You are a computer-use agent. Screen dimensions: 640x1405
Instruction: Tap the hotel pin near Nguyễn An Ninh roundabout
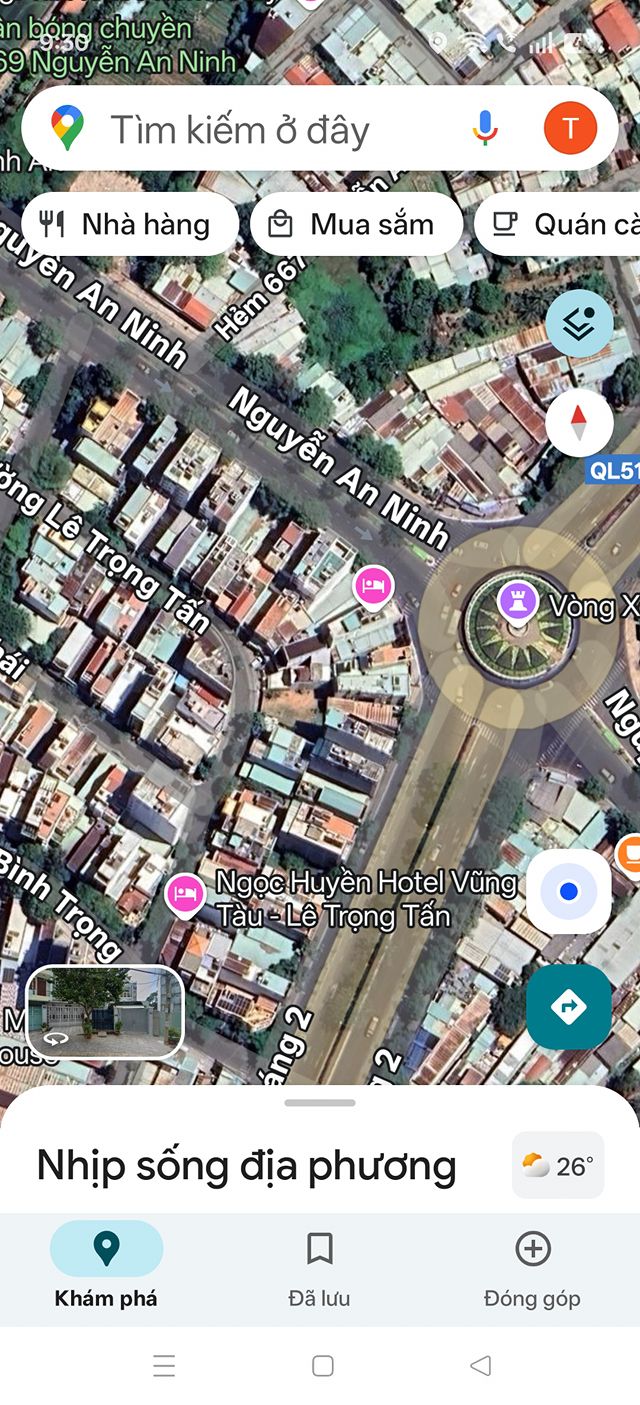click(374, 587)
